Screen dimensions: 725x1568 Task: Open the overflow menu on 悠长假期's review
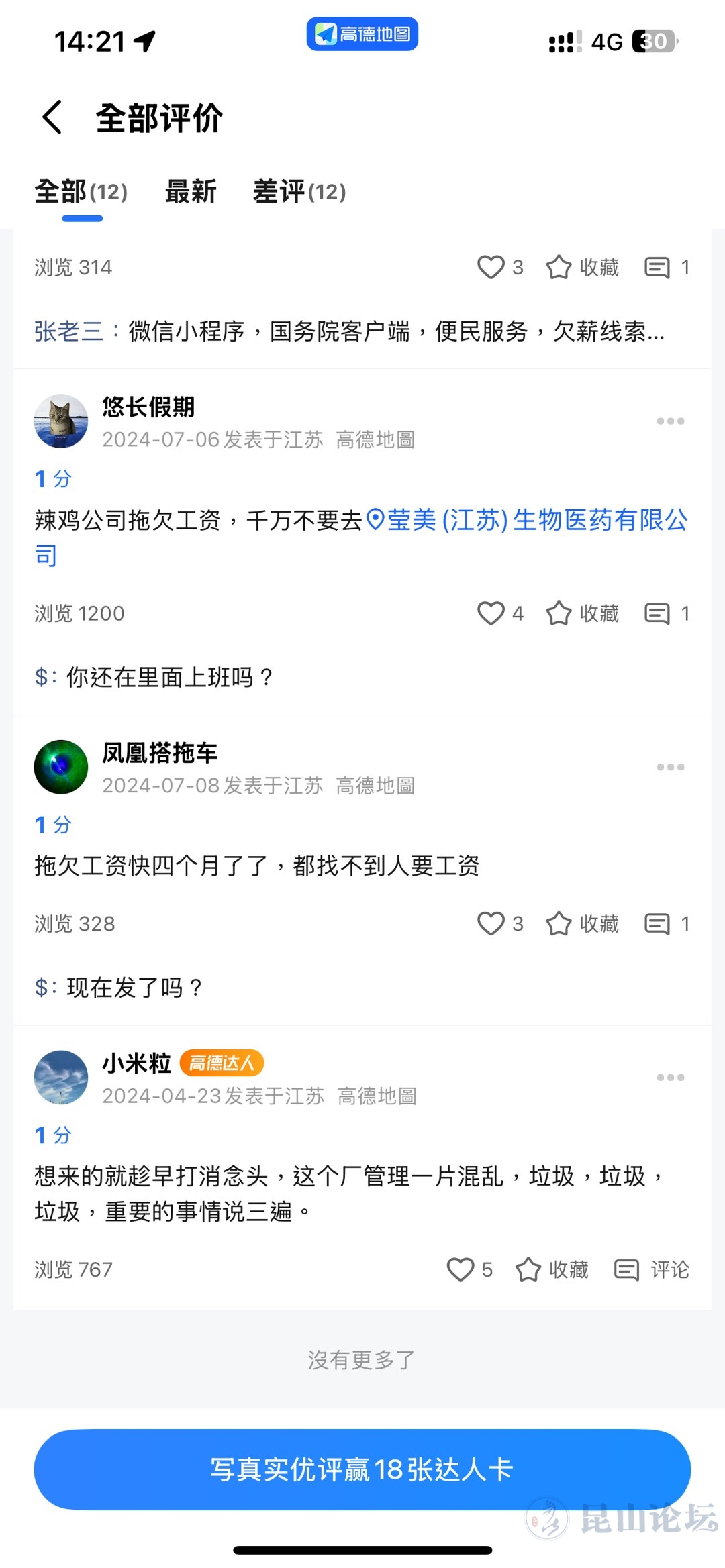670,421
